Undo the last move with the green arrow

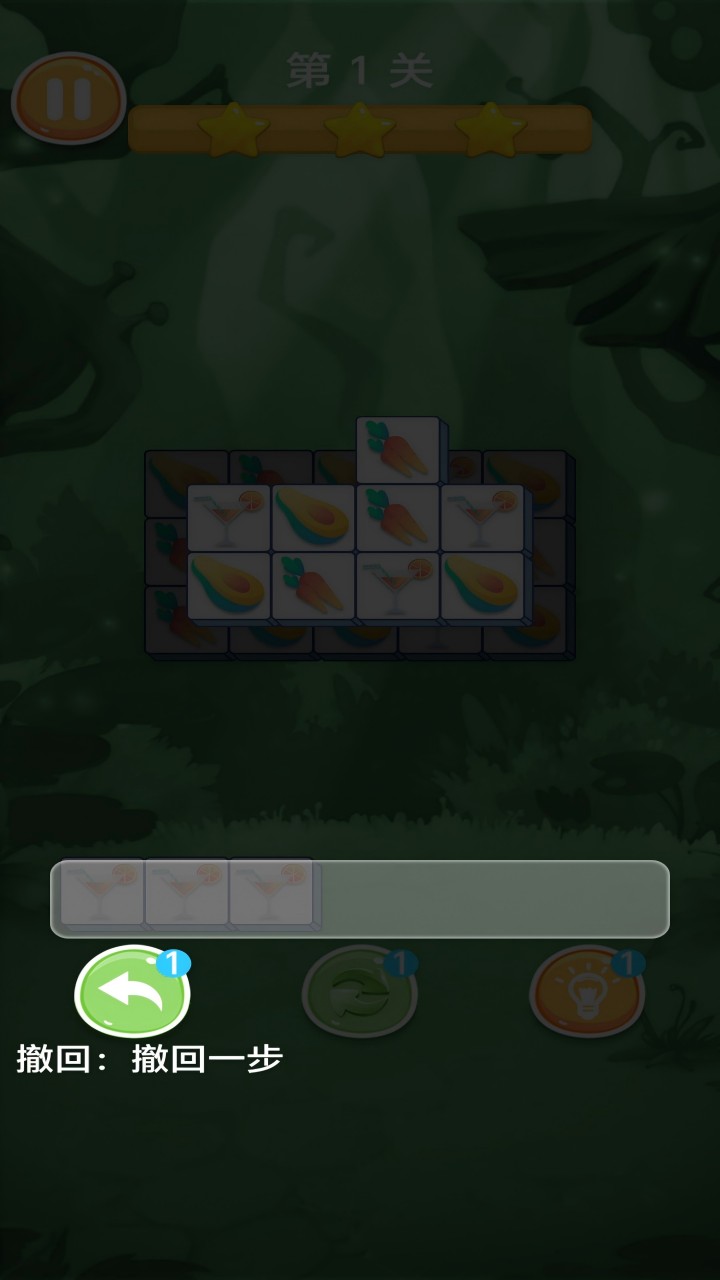click(132, 991)
